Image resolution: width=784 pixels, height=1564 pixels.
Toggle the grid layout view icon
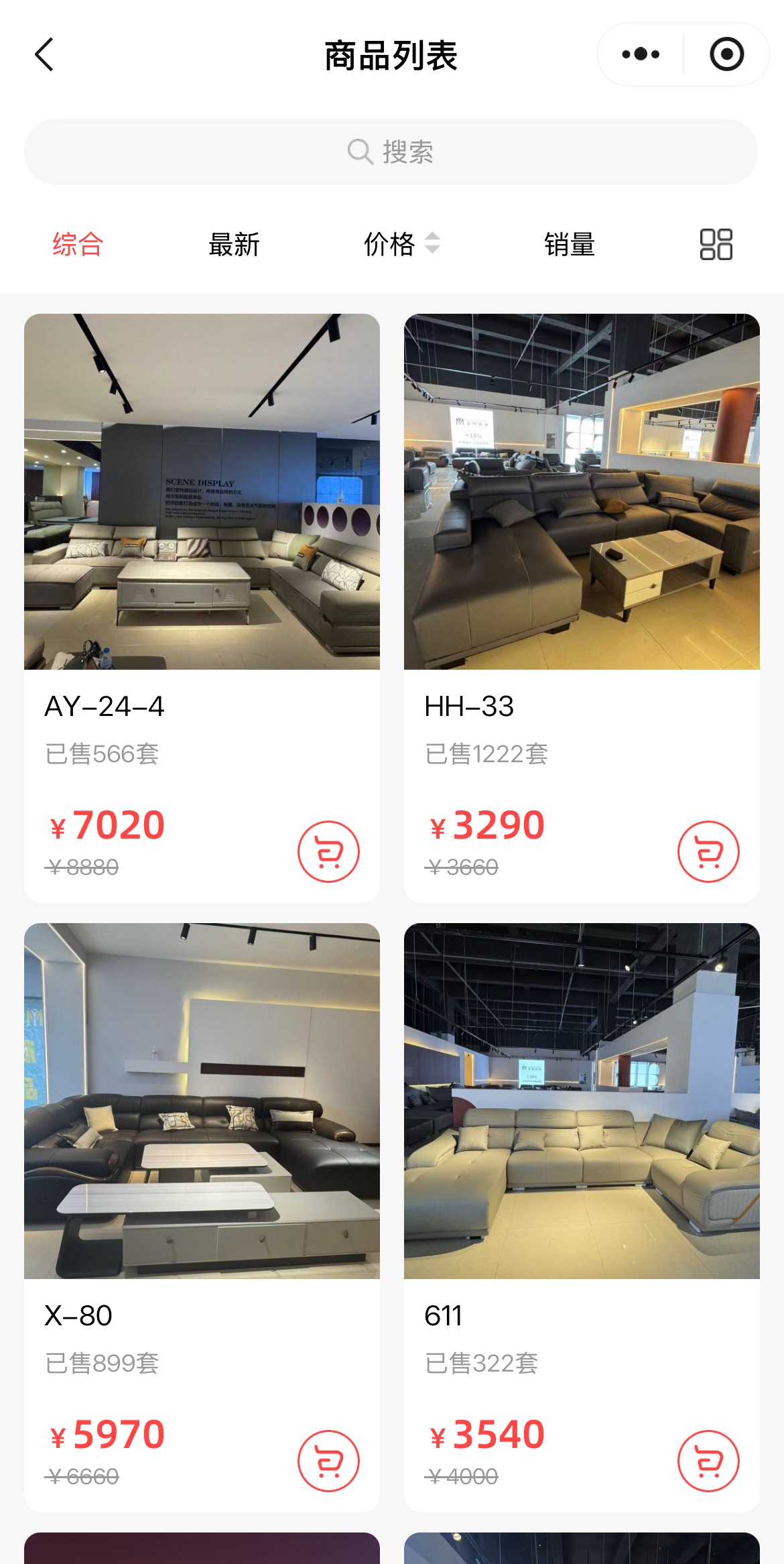click(x=716, y=244)
